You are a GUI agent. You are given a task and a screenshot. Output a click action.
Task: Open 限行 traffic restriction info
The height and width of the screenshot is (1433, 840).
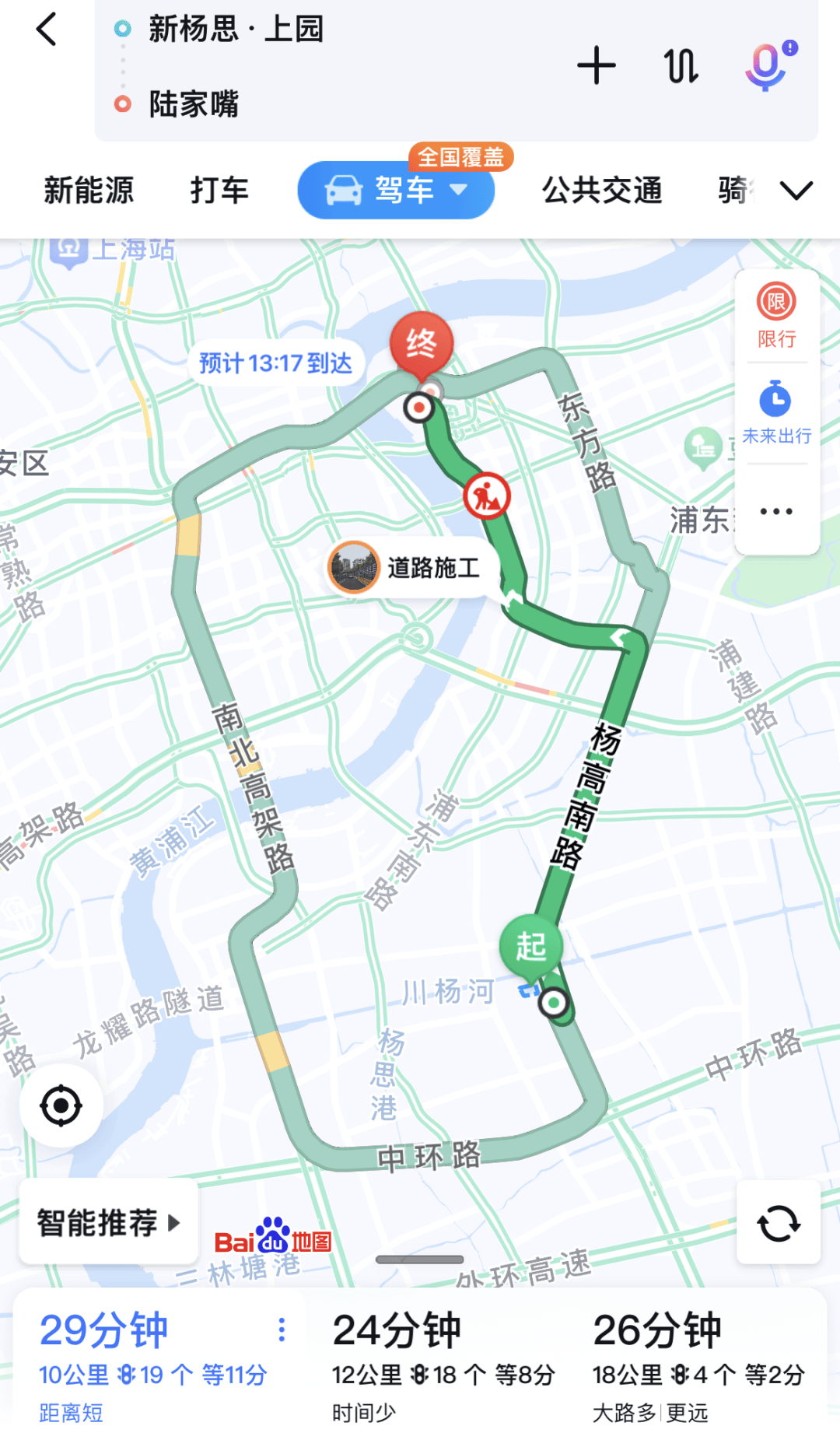pos(776,316)
